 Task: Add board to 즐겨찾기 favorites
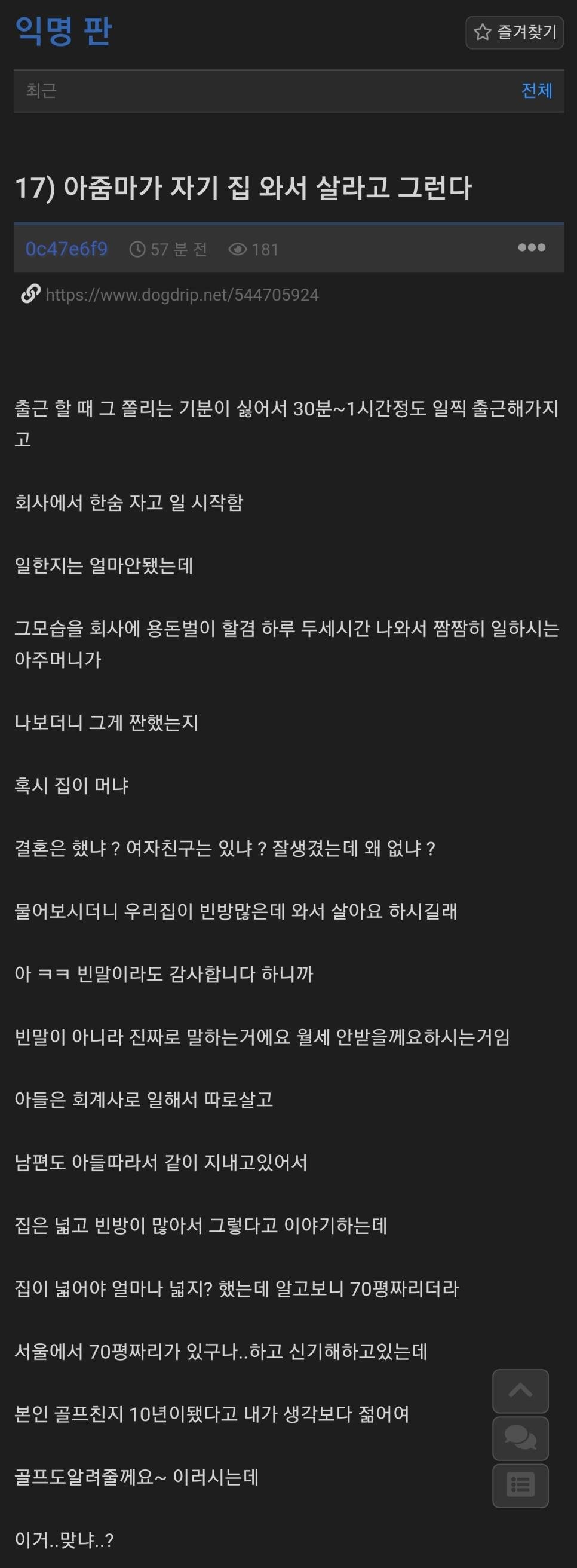514,32
